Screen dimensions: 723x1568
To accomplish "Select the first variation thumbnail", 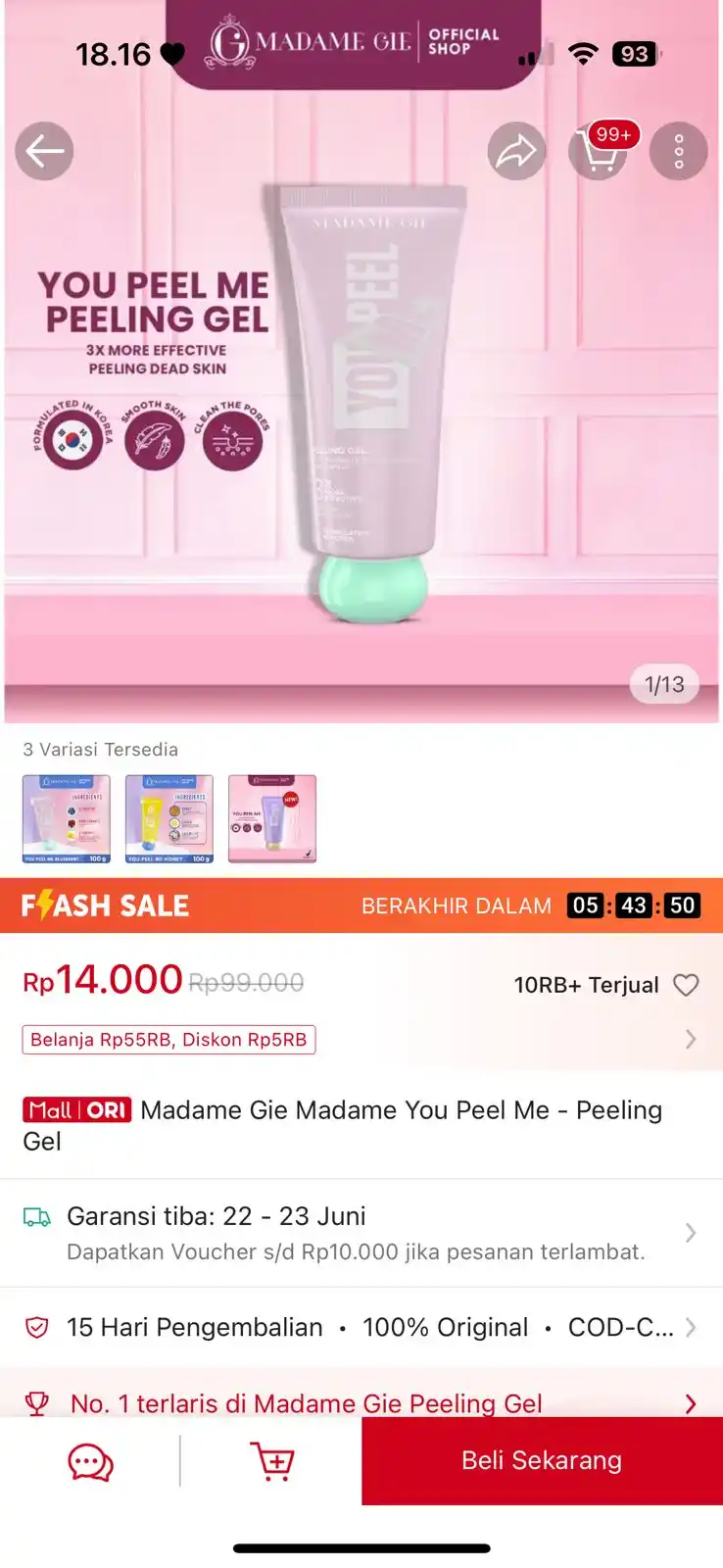I will coord(67,818).
